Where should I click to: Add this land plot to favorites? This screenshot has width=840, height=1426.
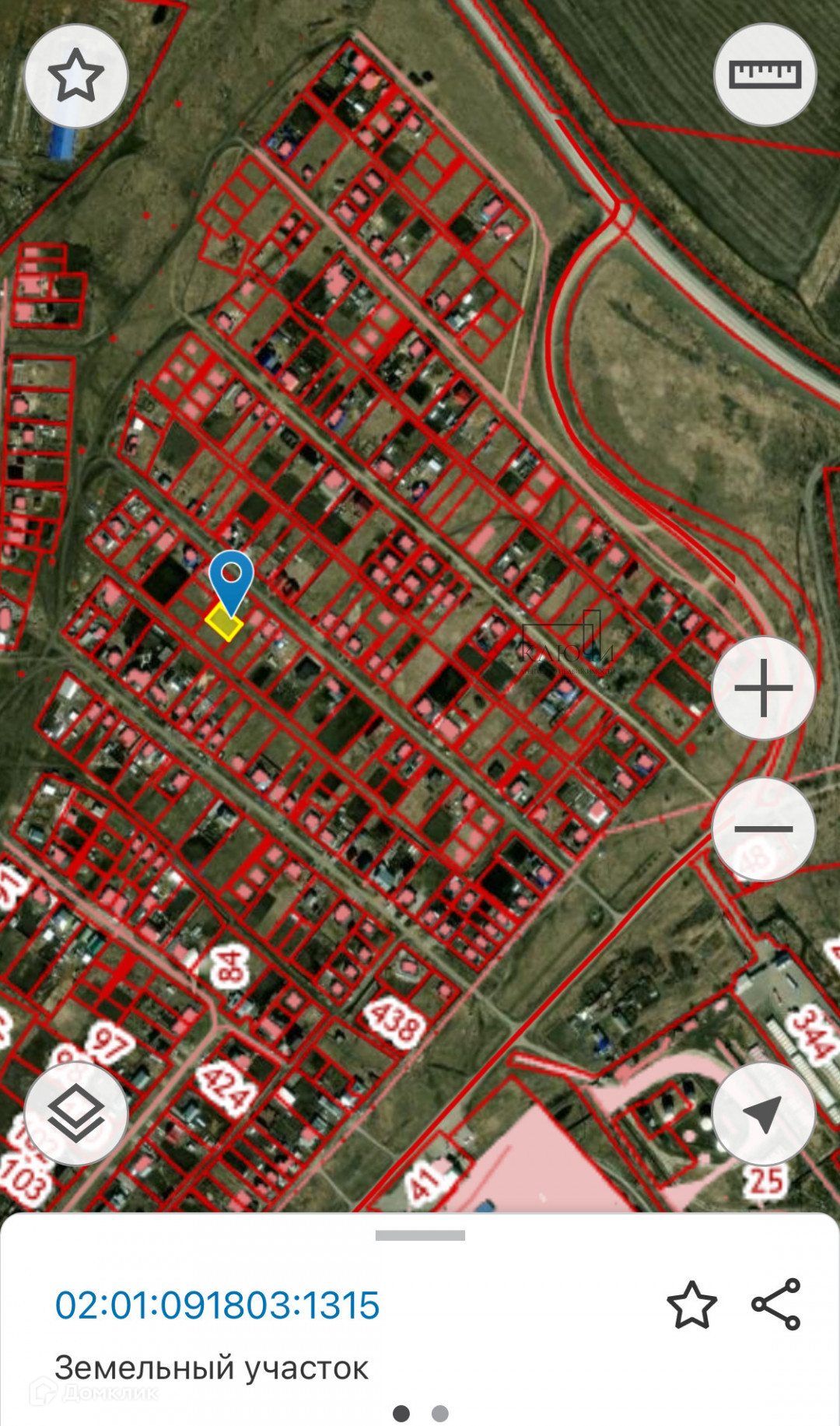pos(691,1305)
